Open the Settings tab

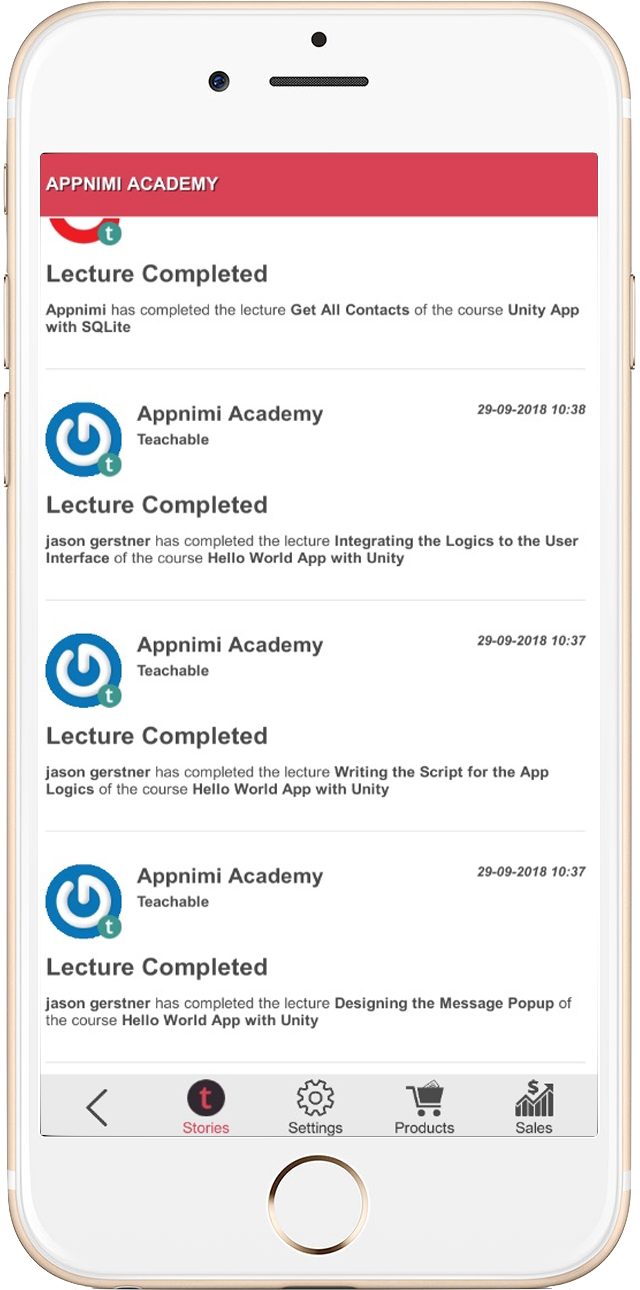315,1108
